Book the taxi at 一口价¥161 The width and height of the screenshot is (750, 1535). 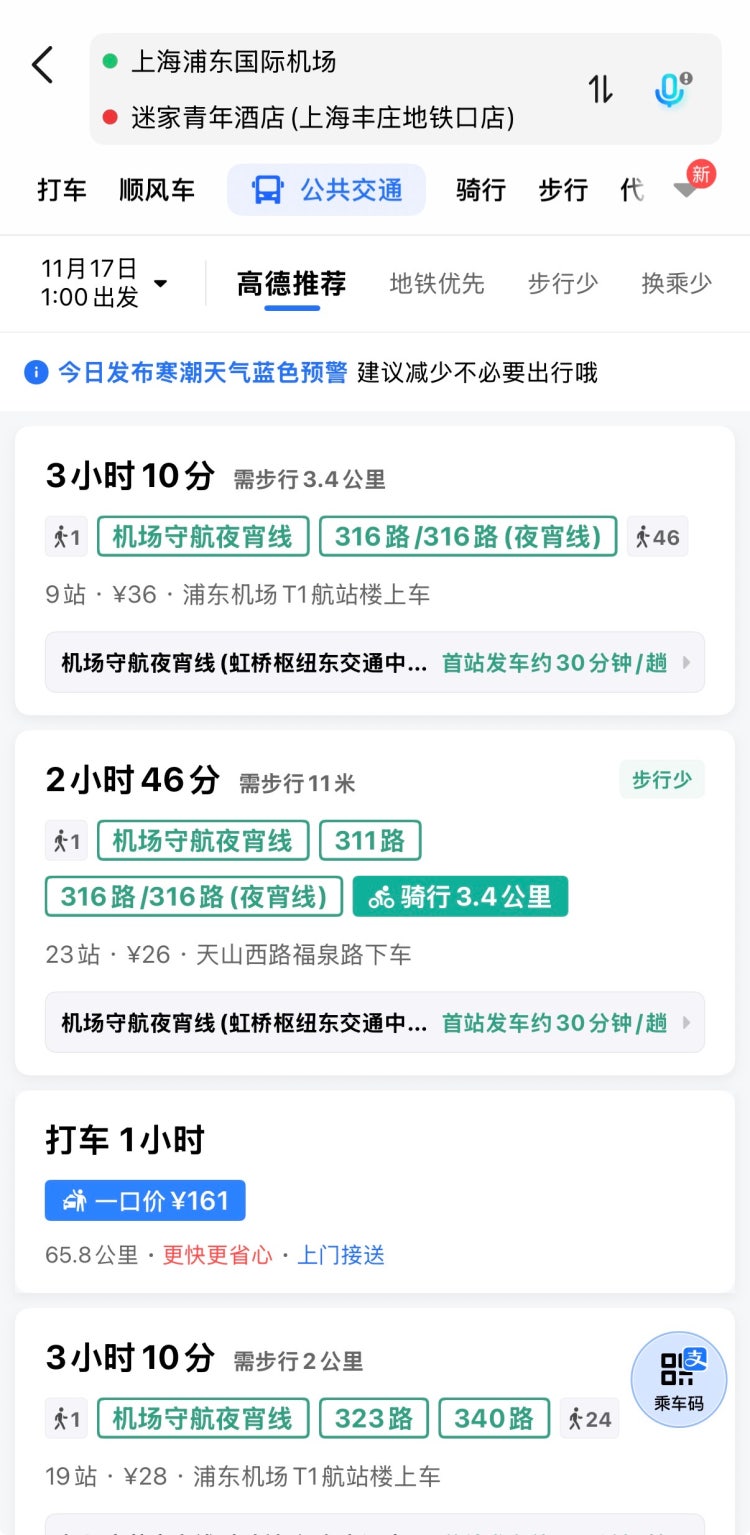(x=146, y=1200)
